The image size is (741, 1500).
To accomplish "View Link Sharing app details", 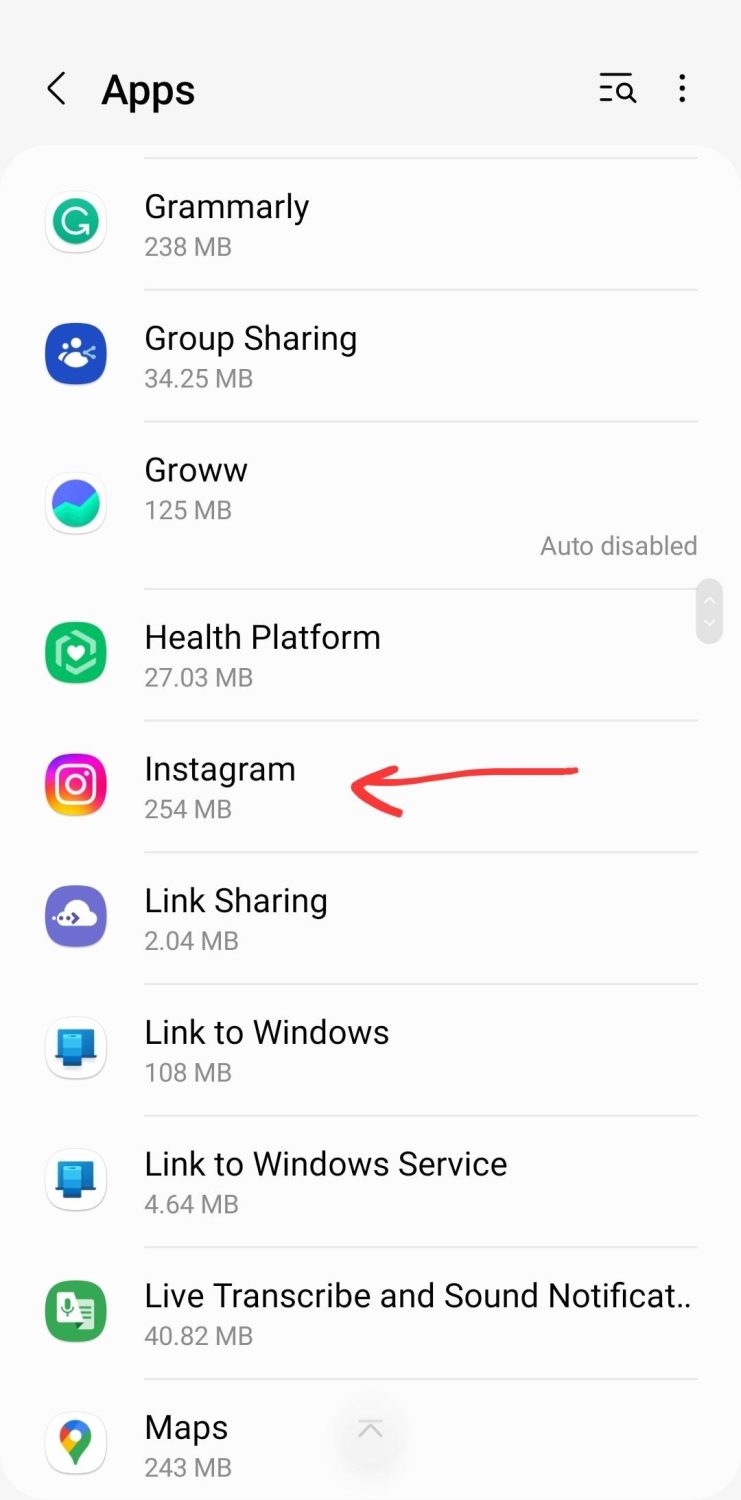I will [x=370, y=918].
